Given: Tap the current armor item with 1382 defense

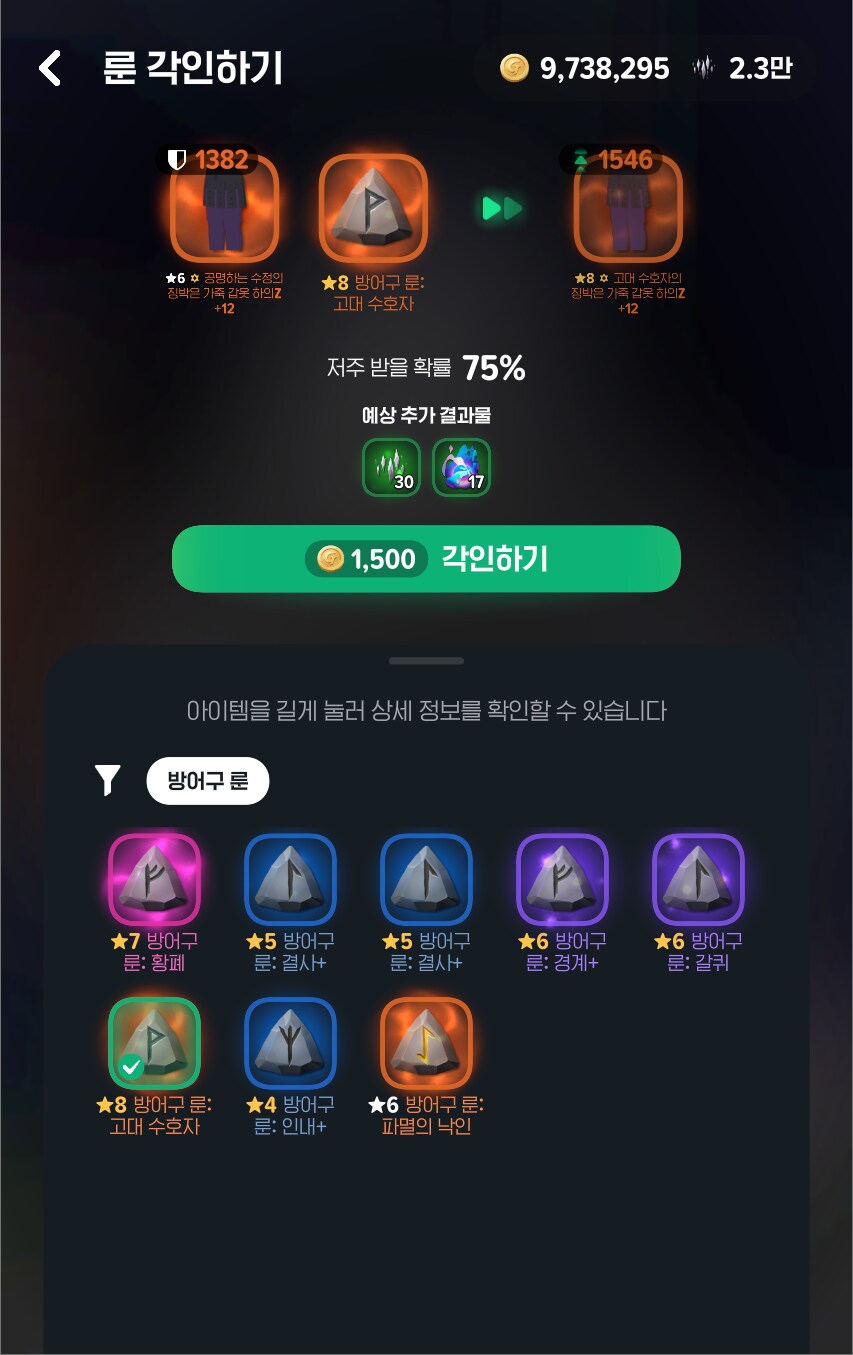Looking at the screenshot, I should point(224,209).
